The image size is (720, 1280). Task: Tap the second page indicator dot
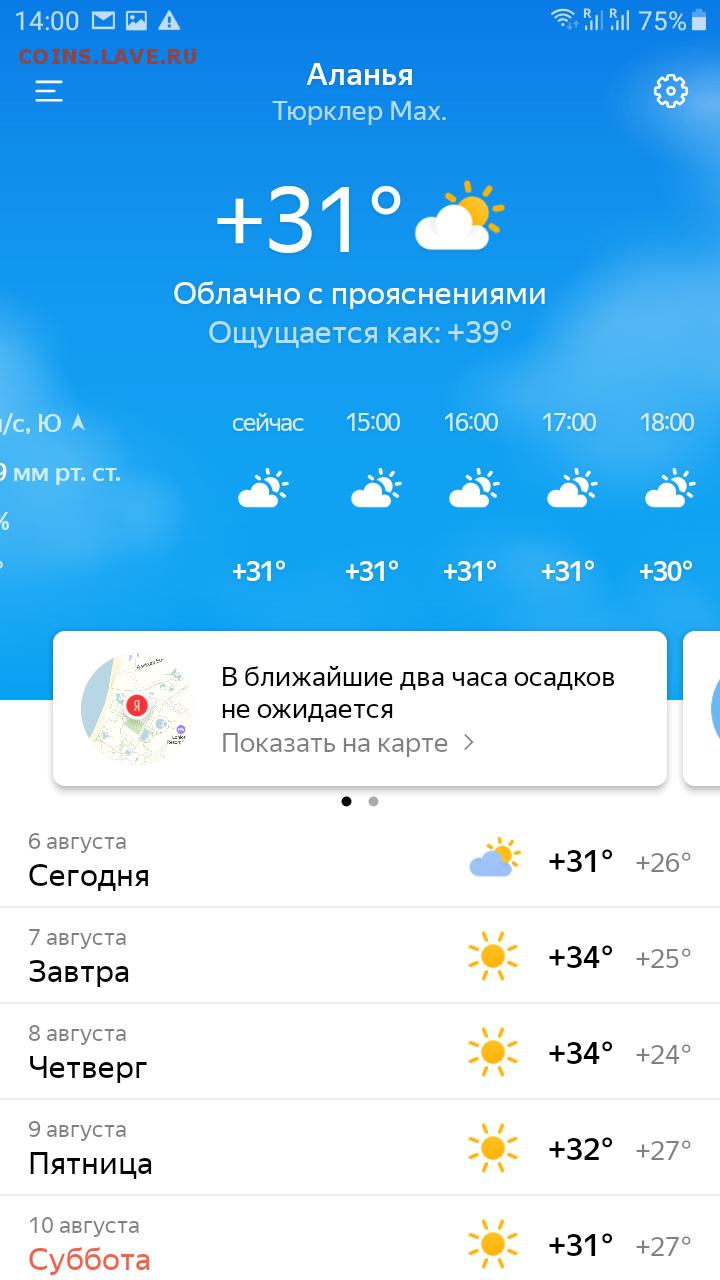coord(373,801)
